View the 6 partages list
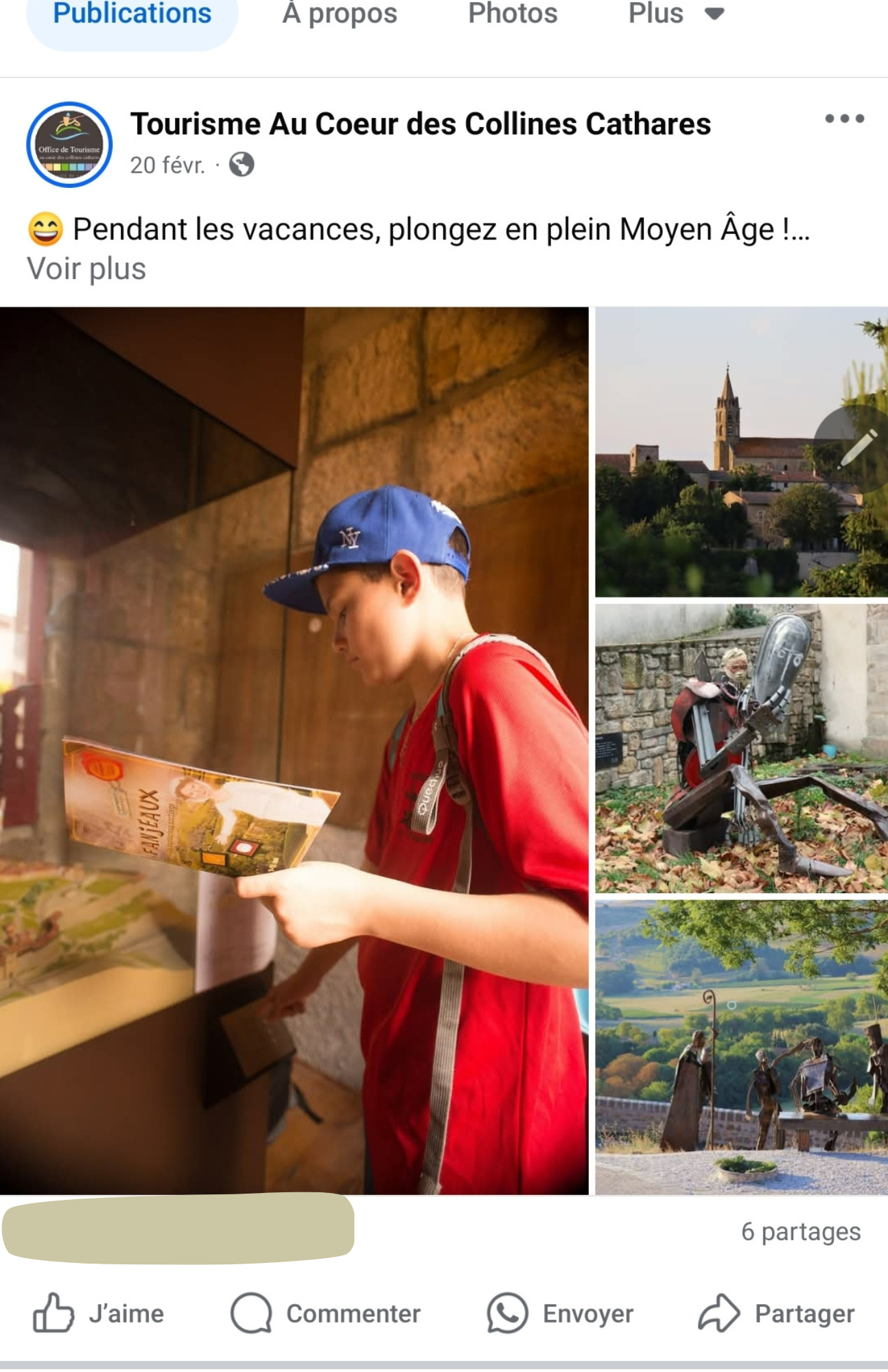The width and height of the screenshot is (888, 1372). [800, 1231]
